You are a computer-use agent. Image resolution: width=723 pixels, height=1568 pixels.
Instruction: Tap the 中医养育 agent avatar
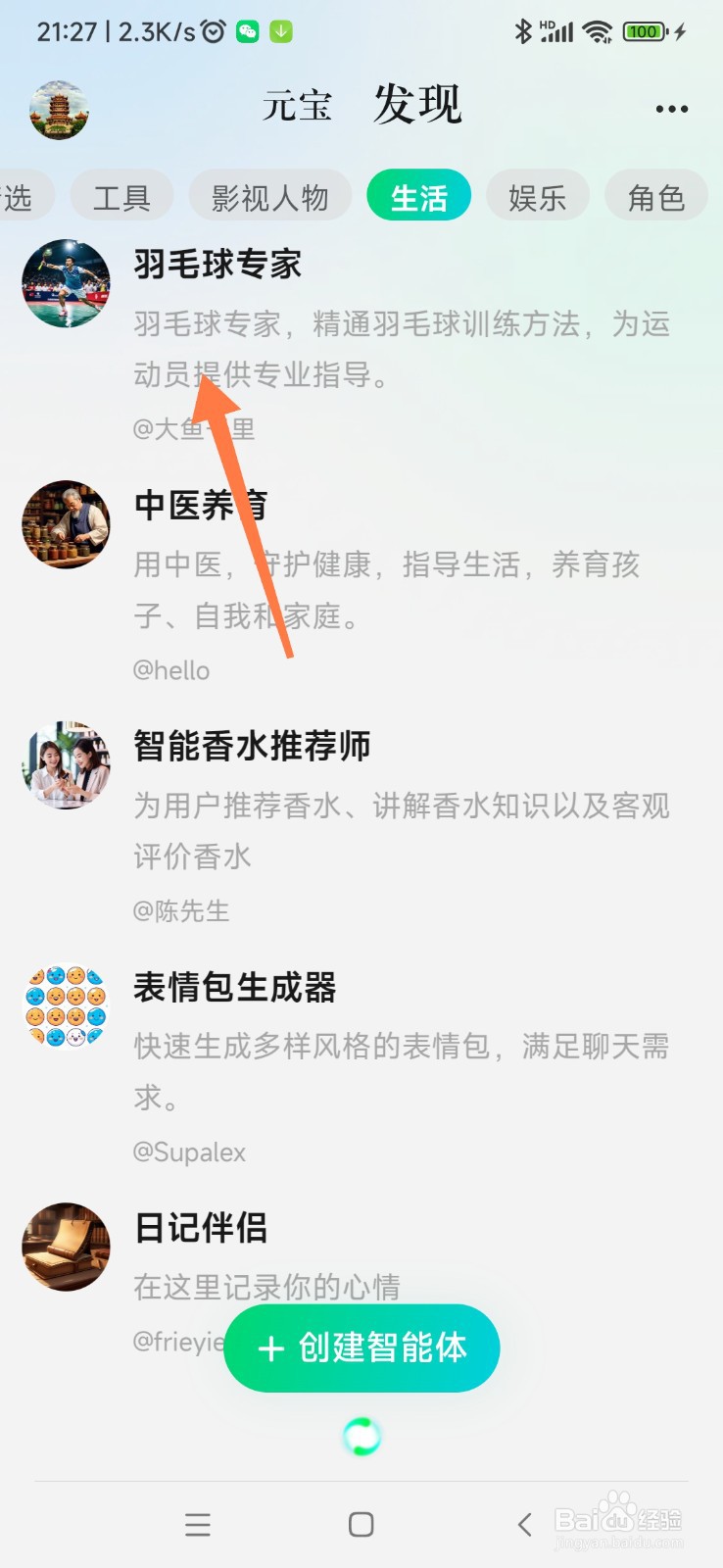pyautogui.click(x=66, y=525)
